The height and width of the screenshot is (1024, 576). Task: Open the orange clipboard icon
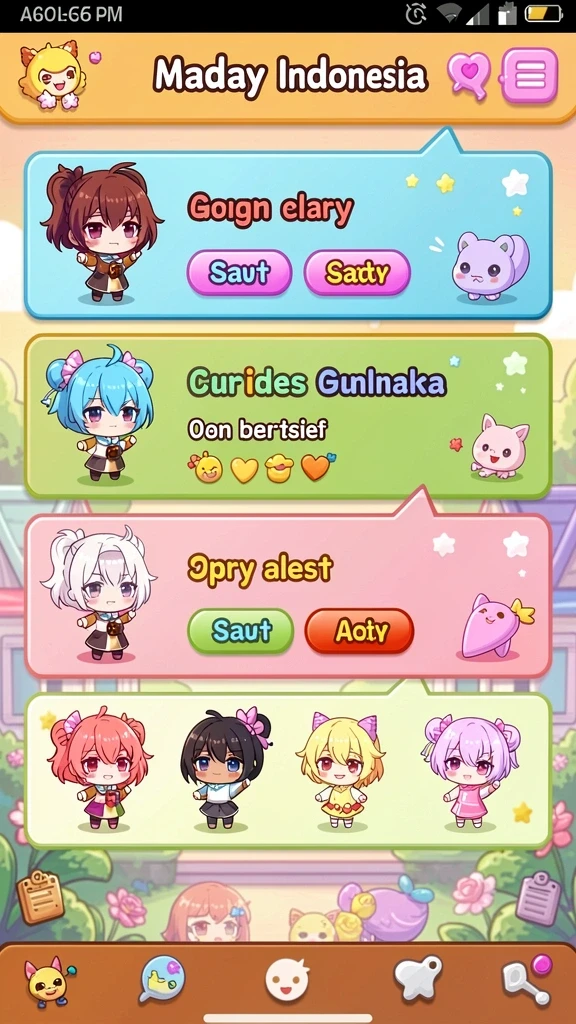coord(40,897)
